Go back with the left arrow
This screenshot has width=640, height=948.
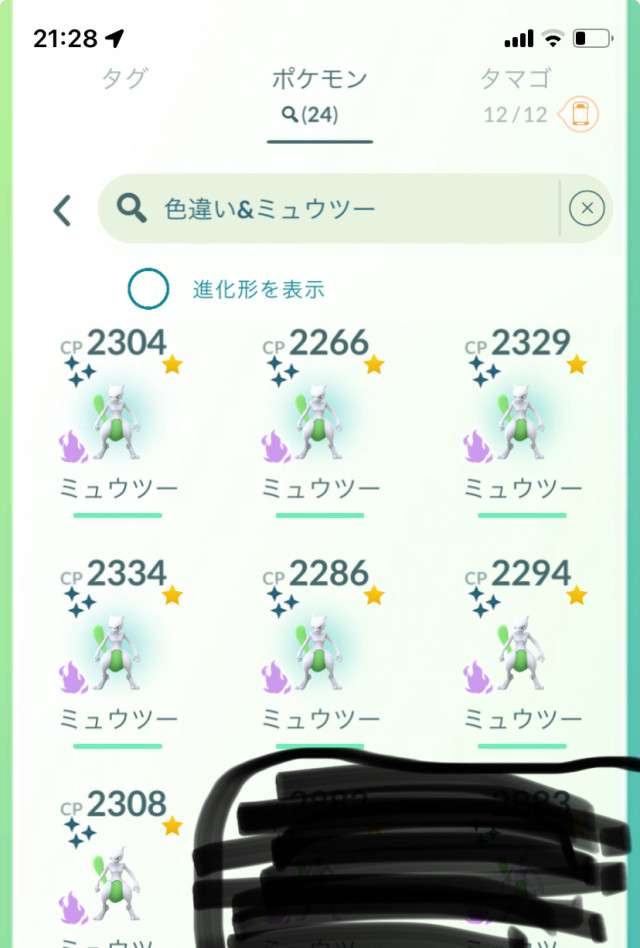(x=63, y=210)
